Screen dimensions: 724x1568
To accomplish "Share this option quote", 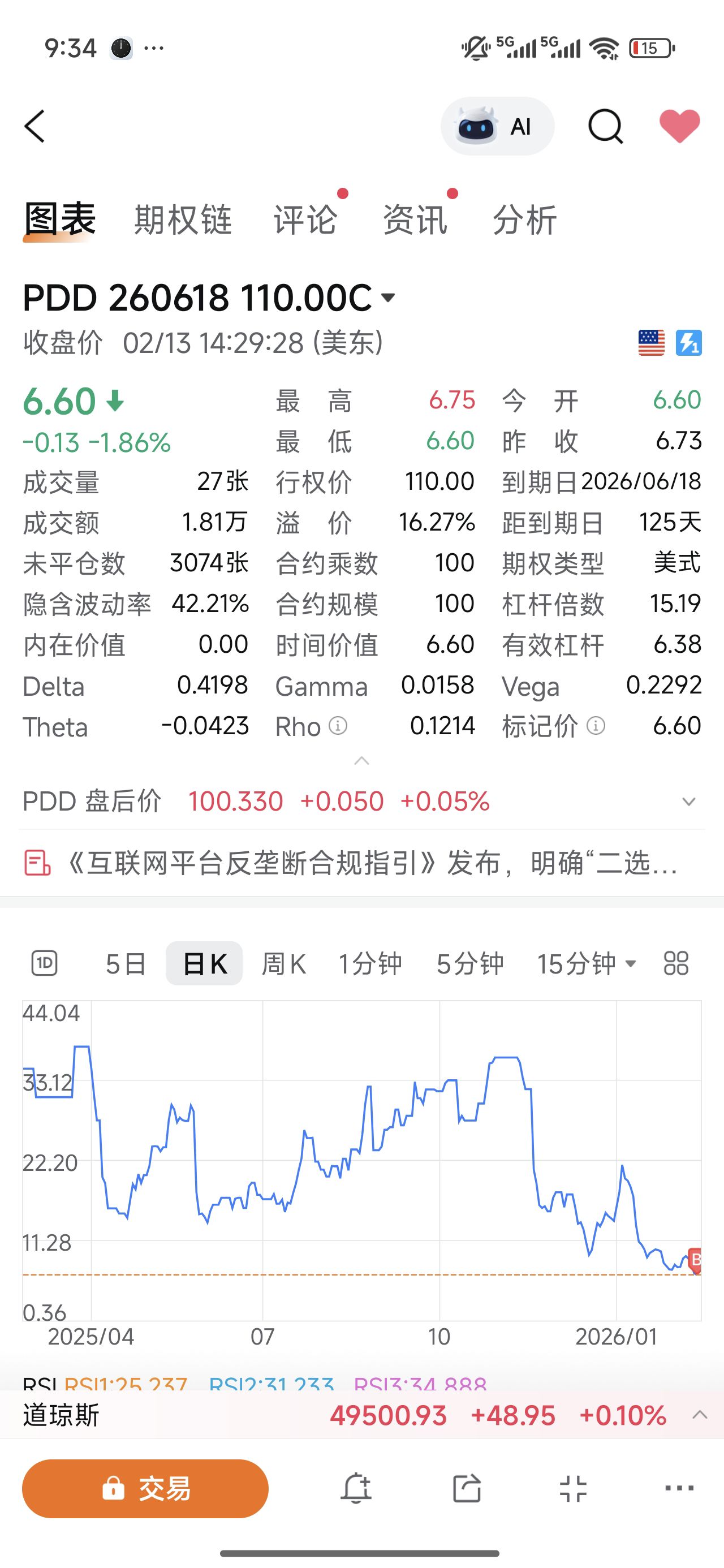I will tap(467, 1489).
